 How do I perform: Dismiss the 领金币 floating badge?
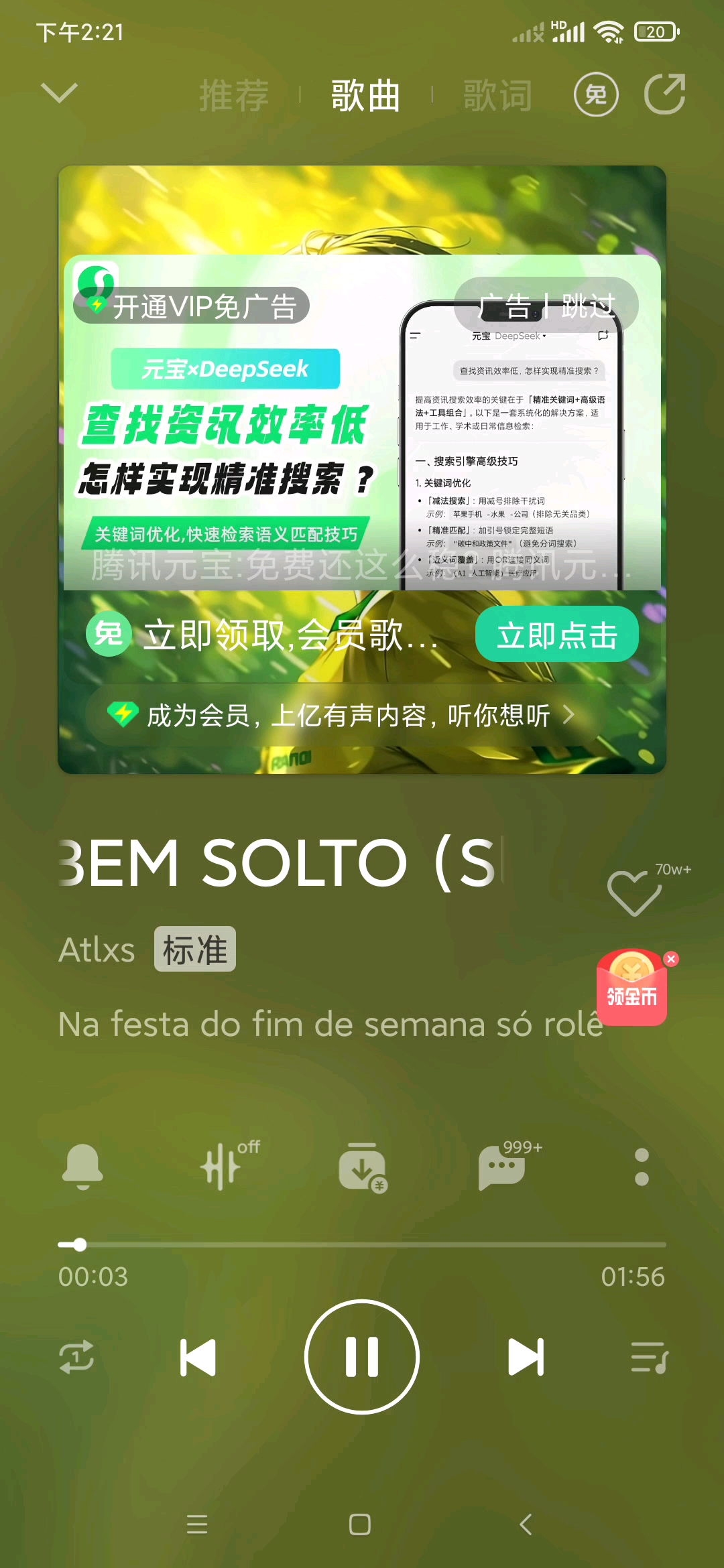671,959
